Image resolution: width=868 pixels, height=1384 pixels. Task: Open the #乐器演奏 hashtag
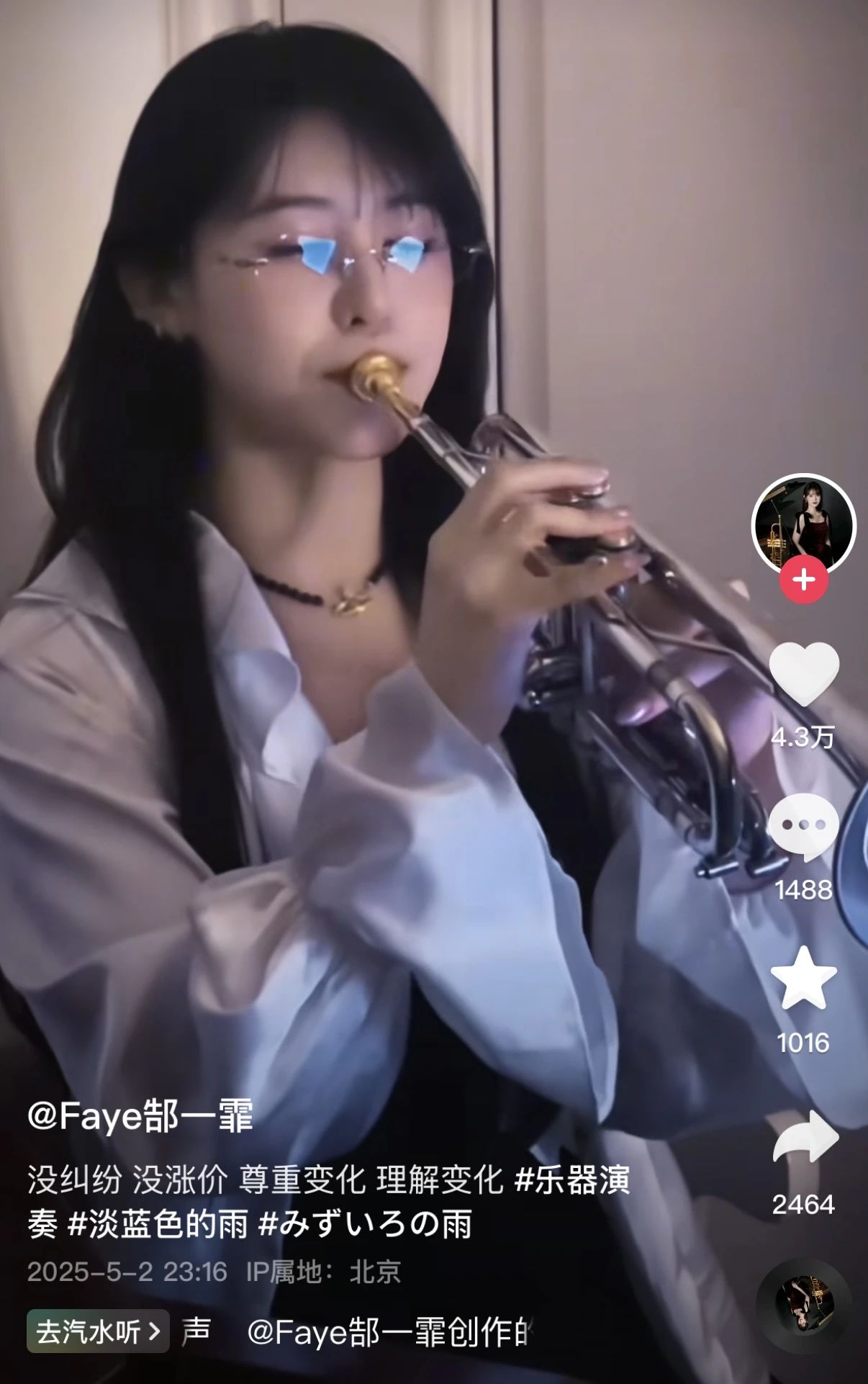572,1180
